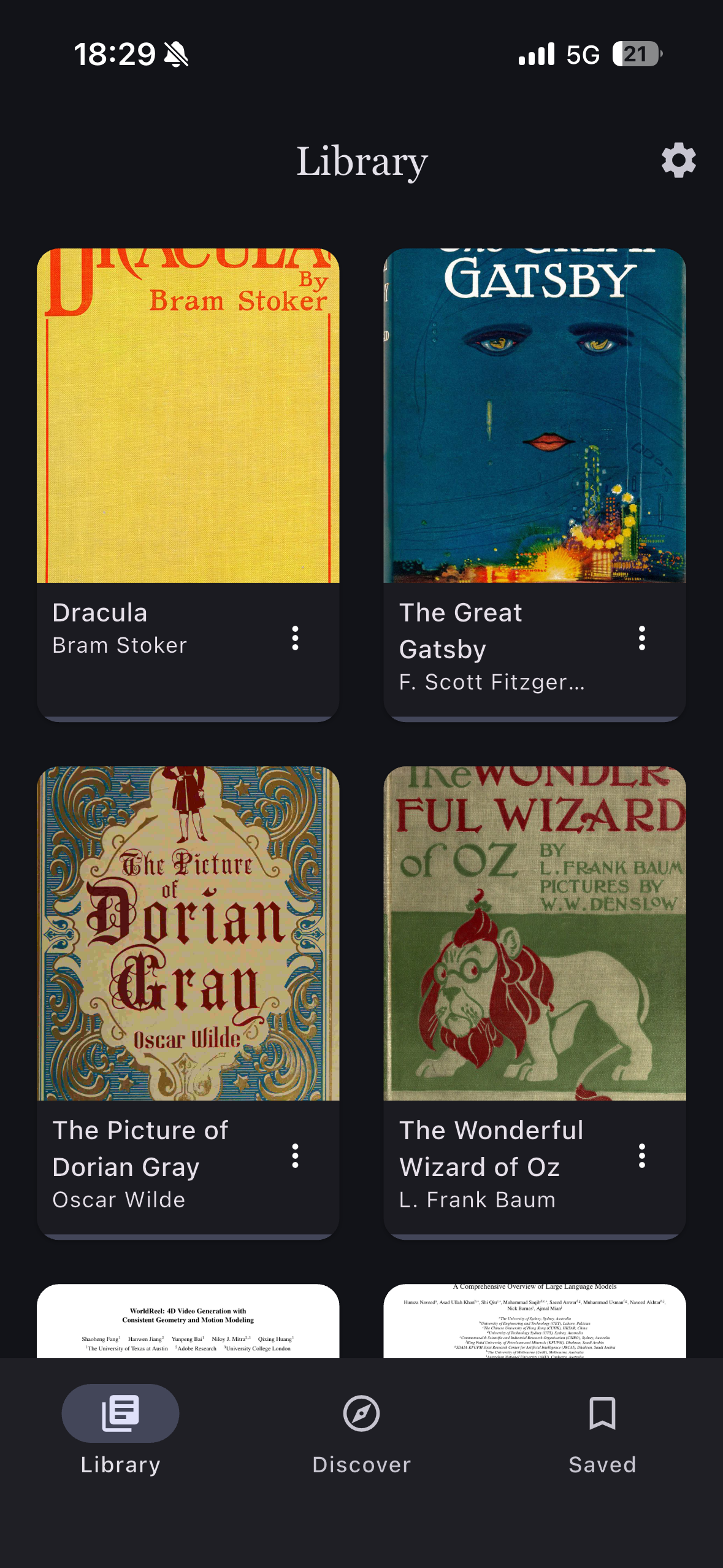Tap the muted notifications bell in status bar
Screen dimensions: 723x1568
(x=175, y=54)
